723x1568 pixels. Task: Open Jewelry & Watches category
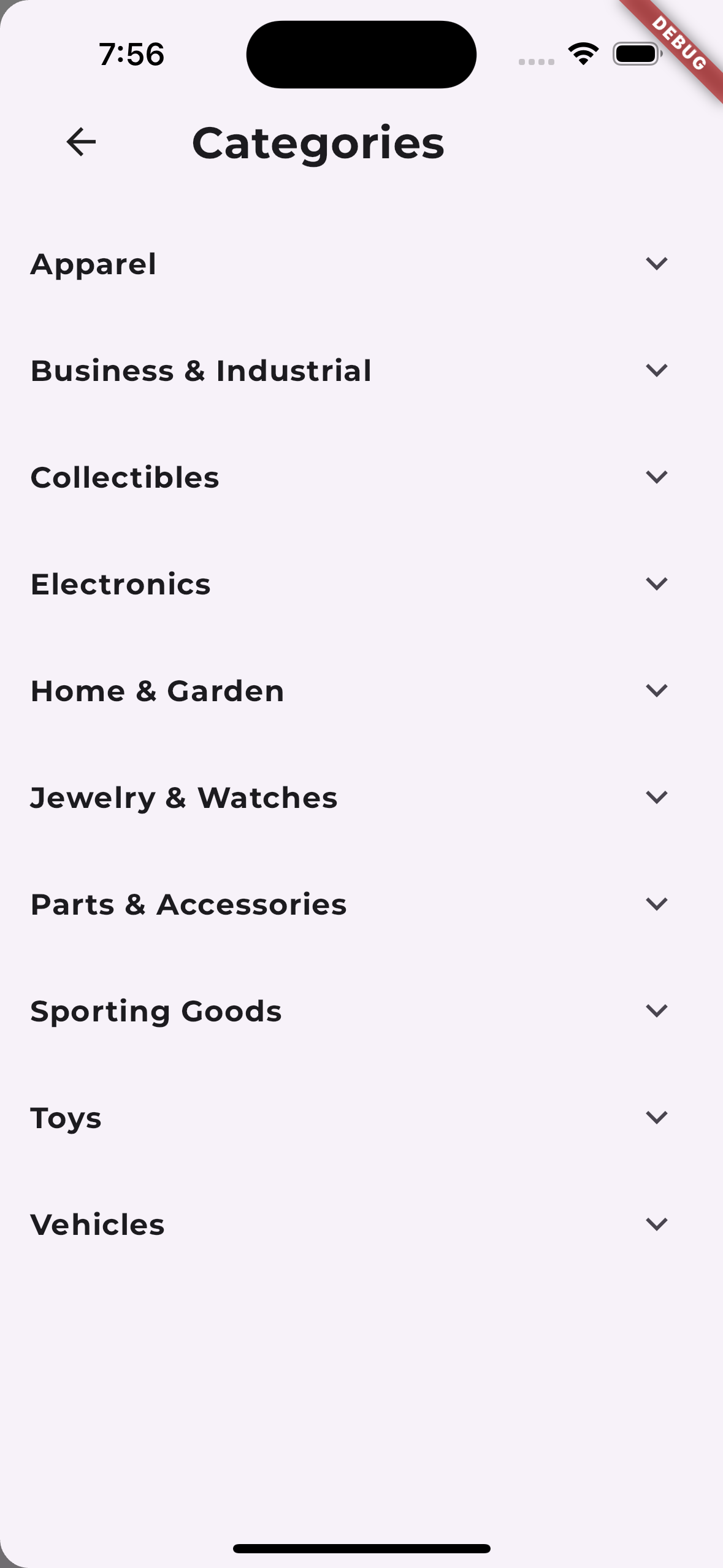click(361, 797)
